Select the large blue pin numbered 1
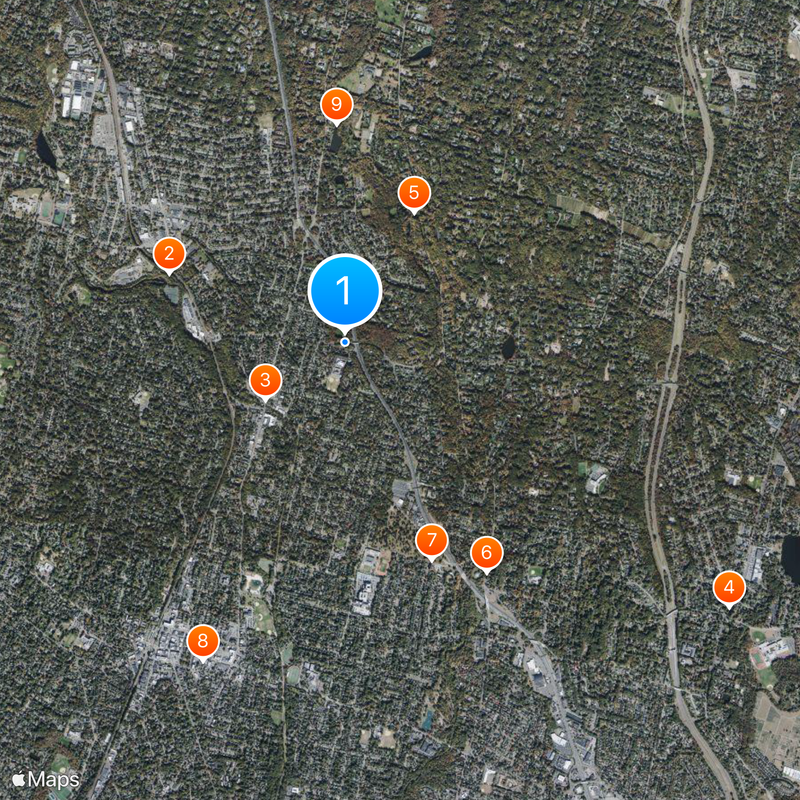800x800 pixels. click(345, 291)
